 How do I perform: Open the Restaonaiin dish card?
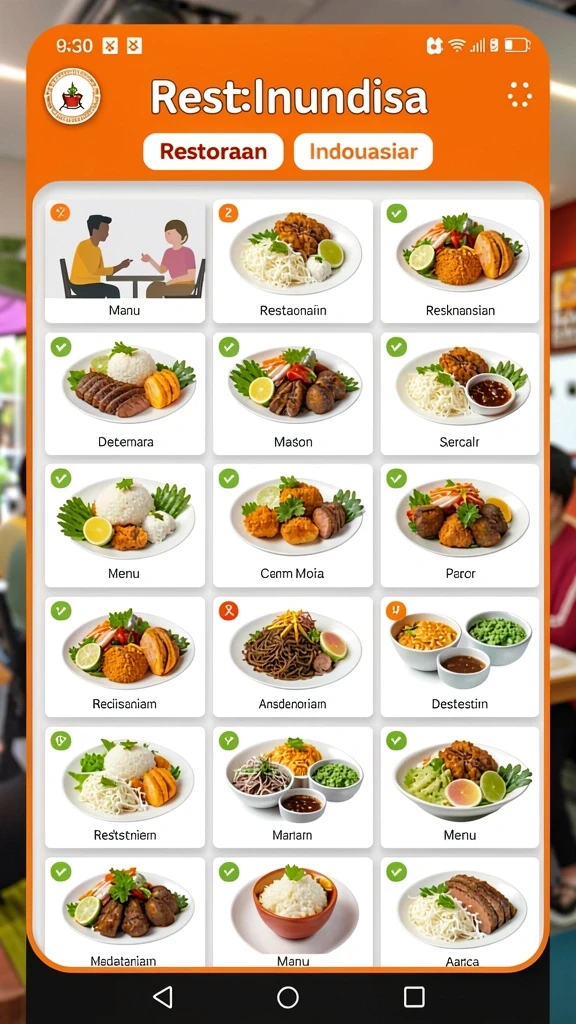pos(293,261)
